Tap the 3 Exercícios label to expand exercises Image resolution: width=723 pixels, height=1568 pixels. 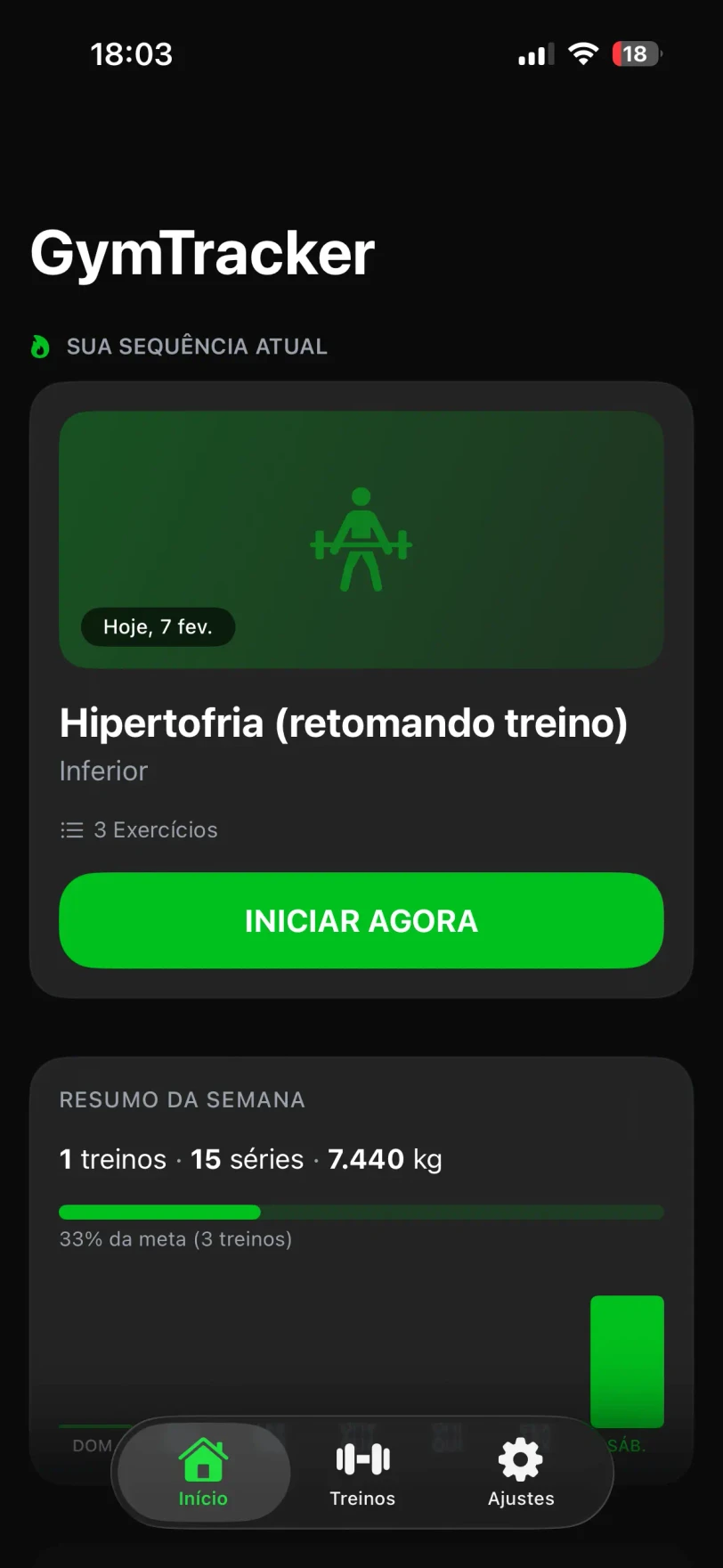[x=156, y=829]
